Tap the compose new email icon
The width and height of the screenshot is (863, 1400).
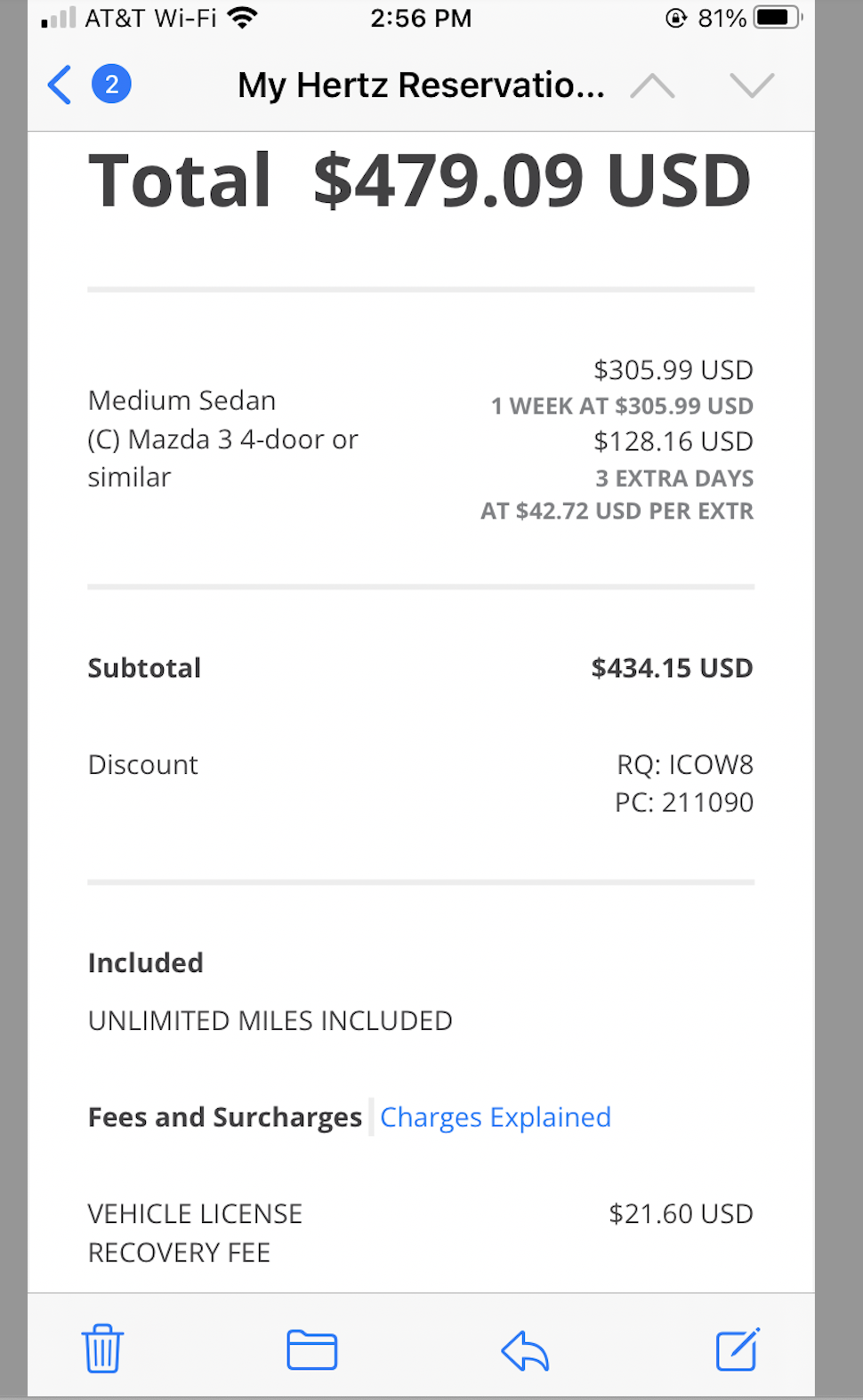[x=736, y=1348]
